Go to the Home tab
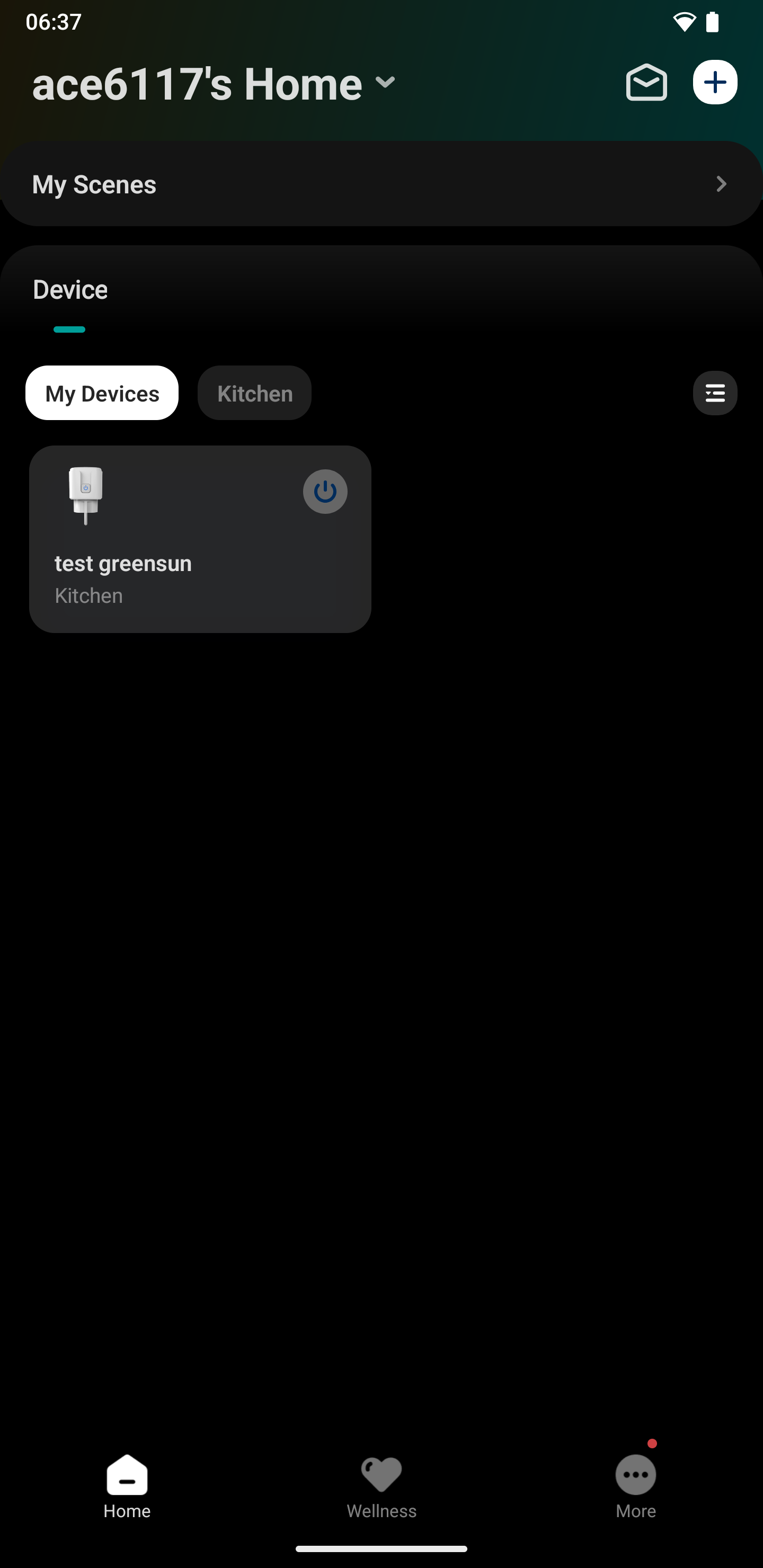 (x=127, y=1486)
